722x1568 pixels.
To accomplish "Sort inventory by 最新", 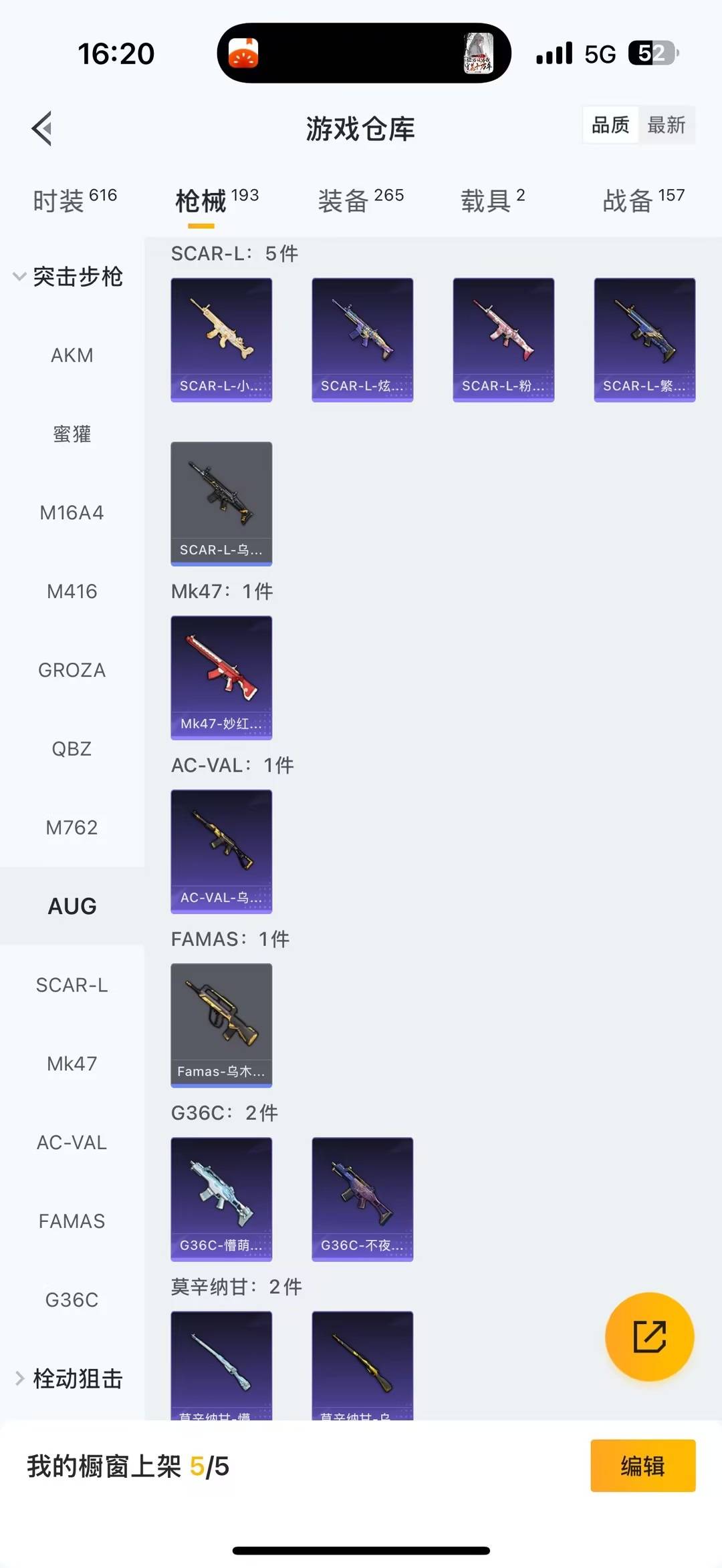I will tap(666, 125).
